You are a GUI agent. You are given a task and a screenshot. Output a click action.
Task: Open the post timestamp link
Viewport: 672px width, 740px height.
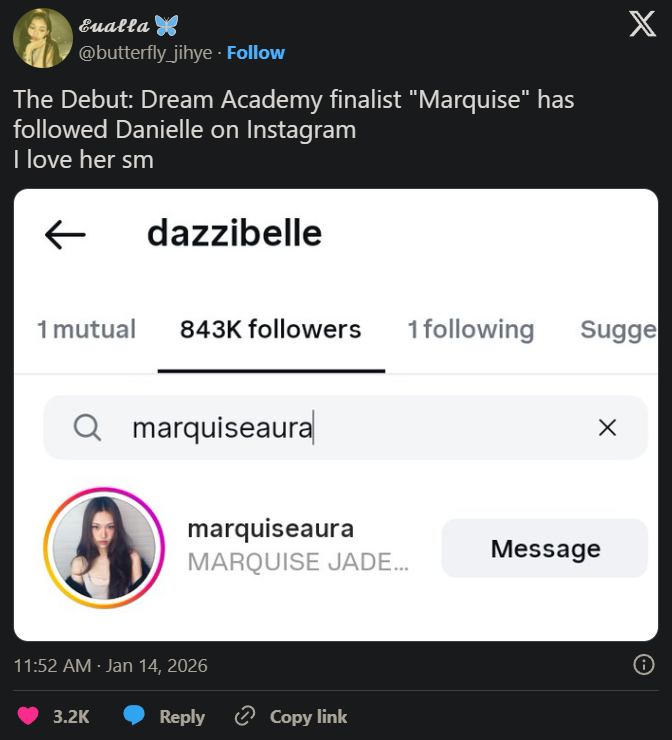(x=110, y=665)
